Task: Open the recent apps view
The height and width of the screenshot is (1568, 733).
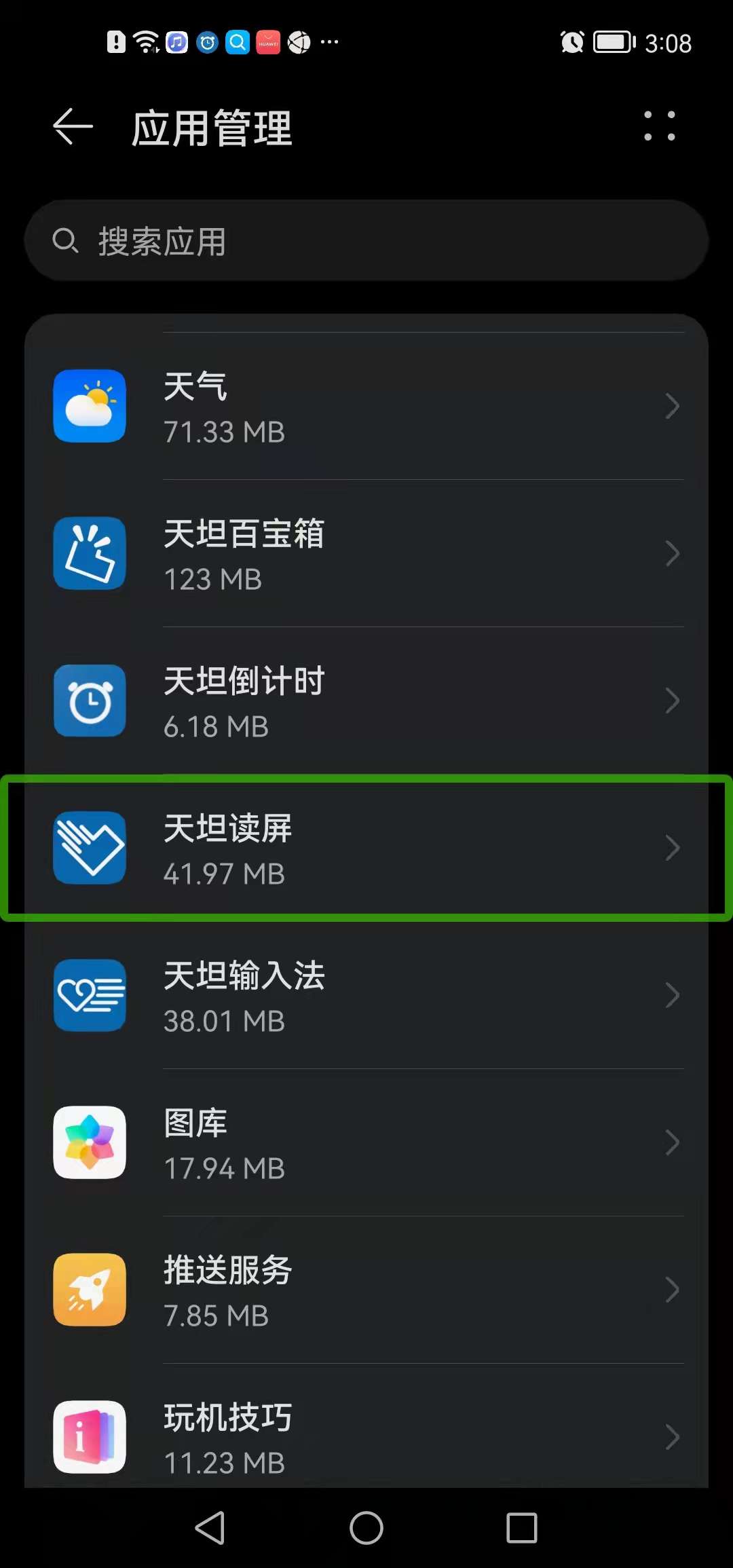Action: (521, 1528)
